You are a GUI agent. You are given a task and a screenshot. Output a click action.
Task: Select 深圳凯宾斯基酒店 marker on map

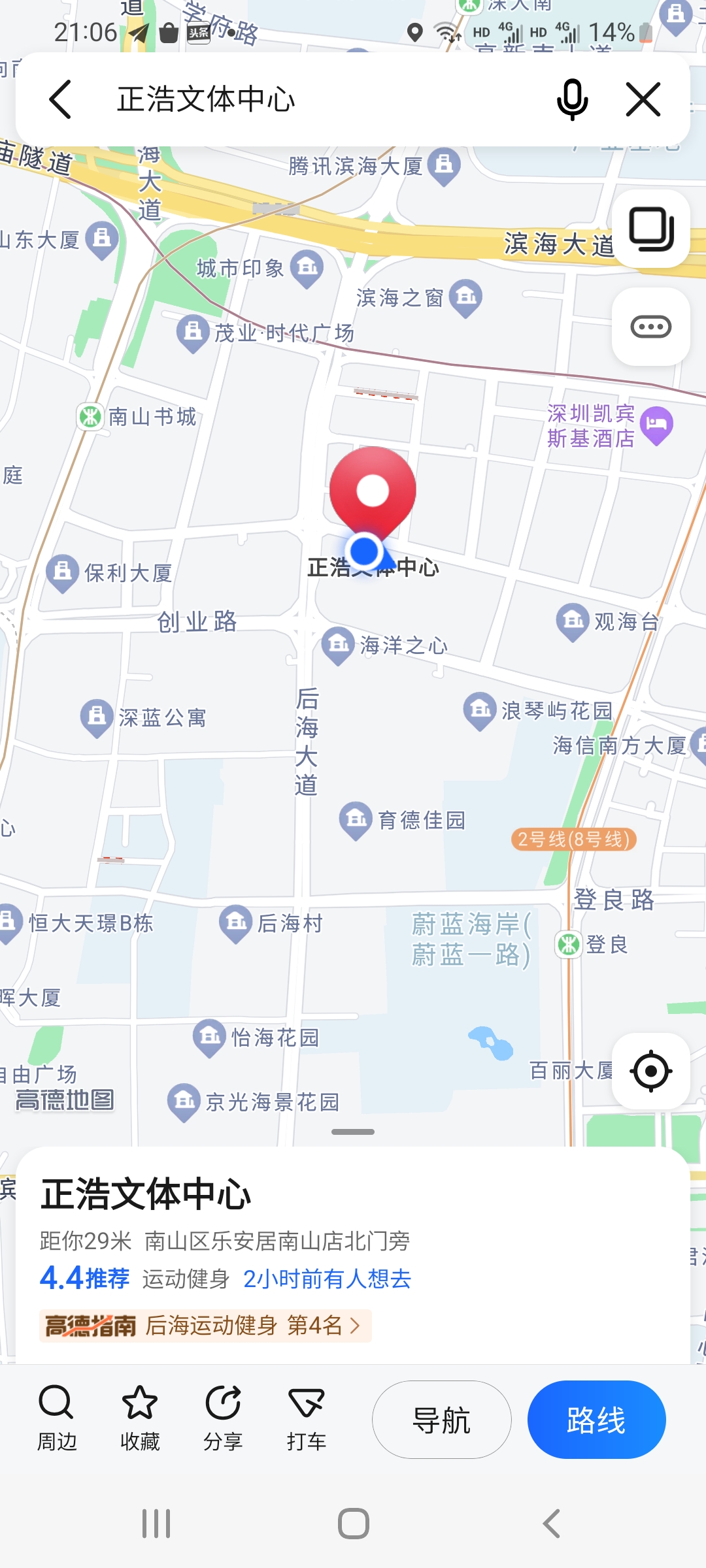656,425
